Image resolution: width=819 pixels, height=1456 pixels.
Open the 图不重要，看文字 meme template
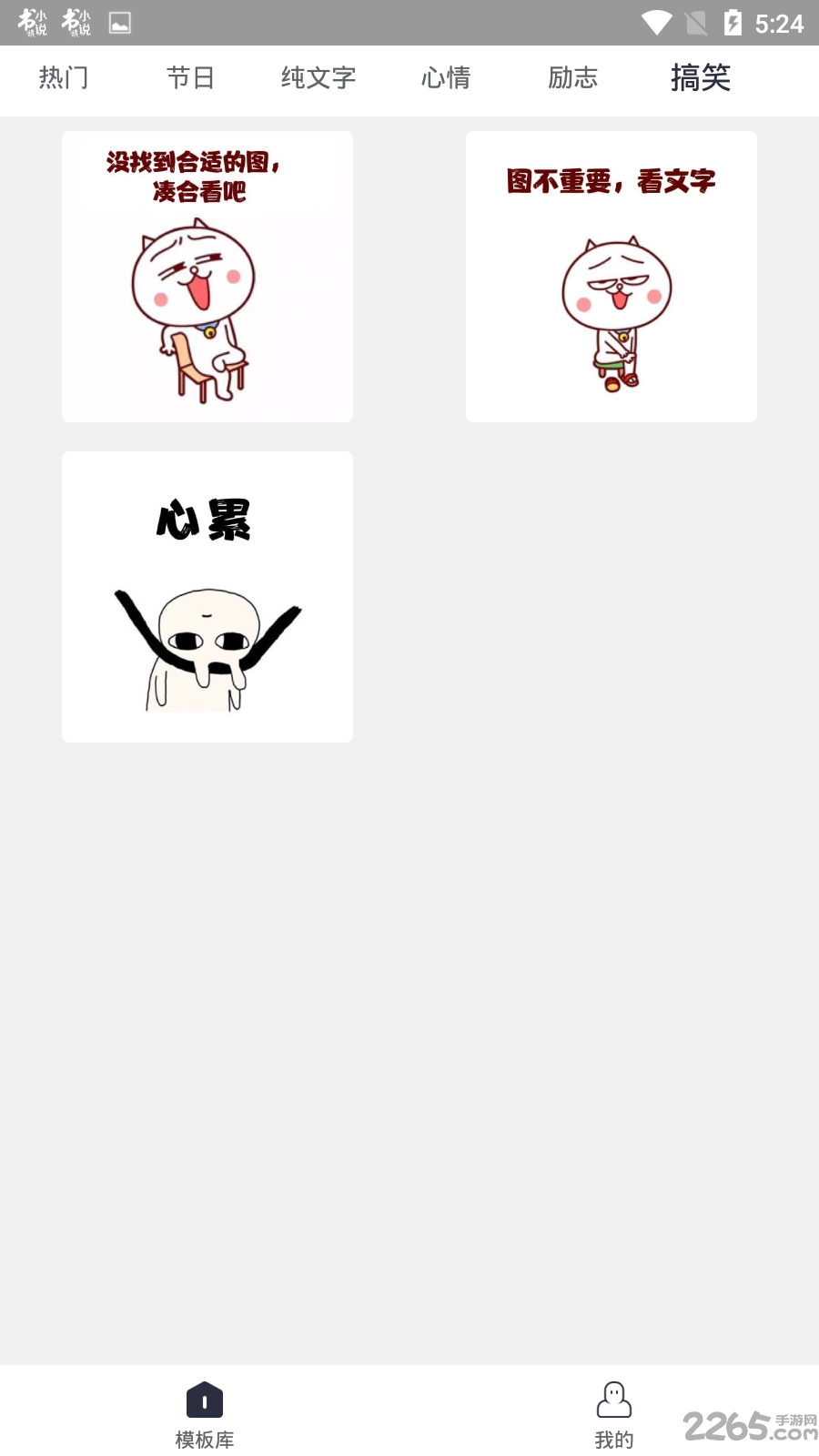[x=611, y=276]
